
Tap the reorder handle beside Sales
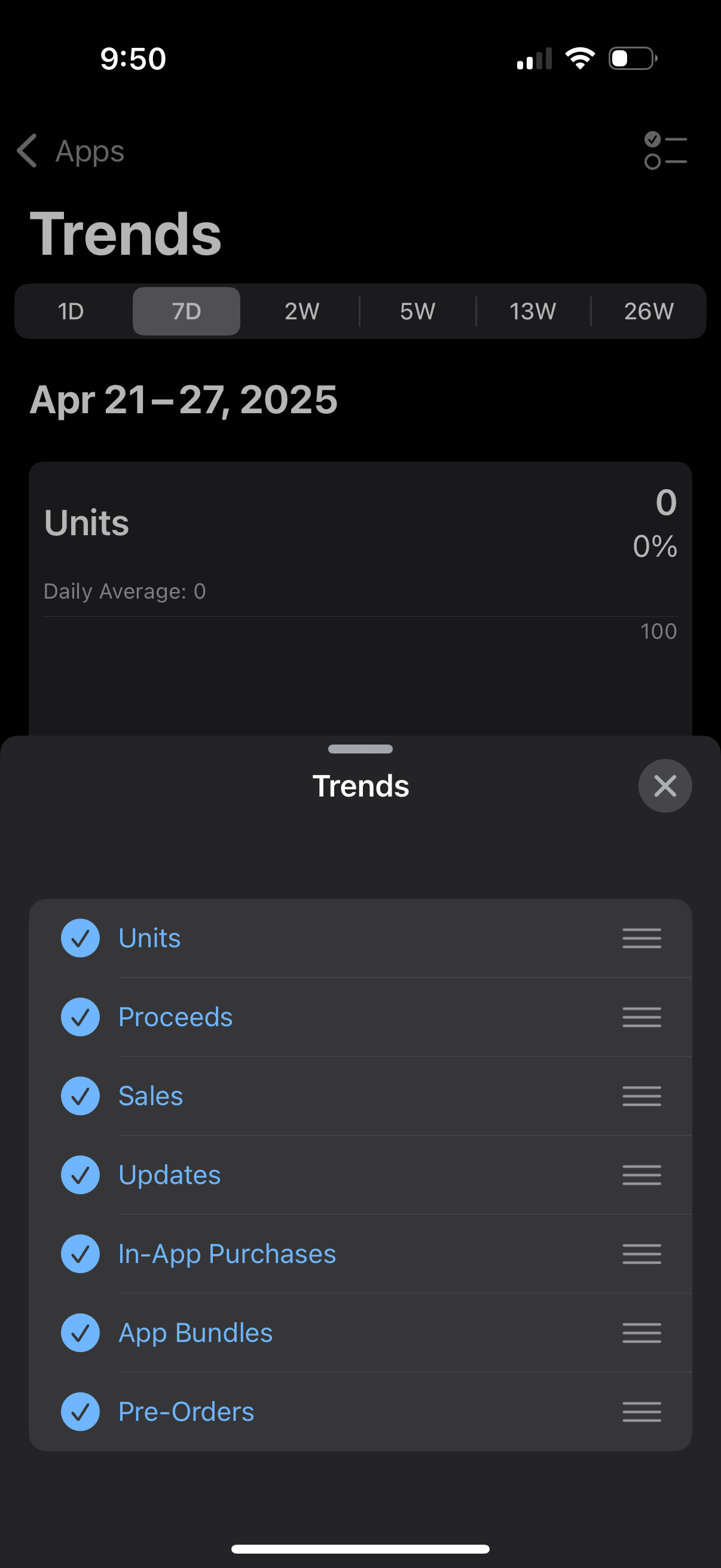[642, 1096]
